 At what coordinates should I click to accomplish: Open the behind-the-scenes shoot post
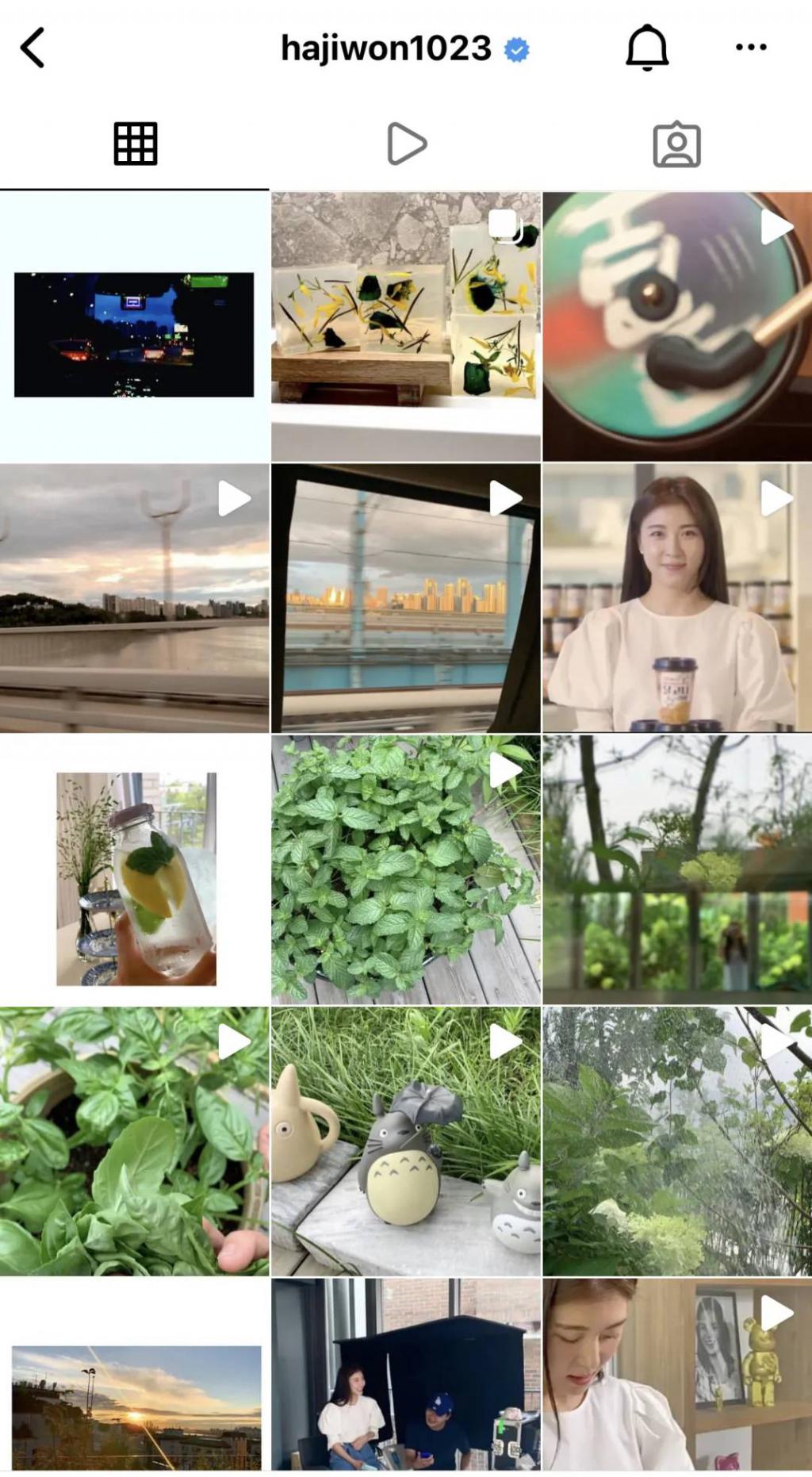(406, 1376)
